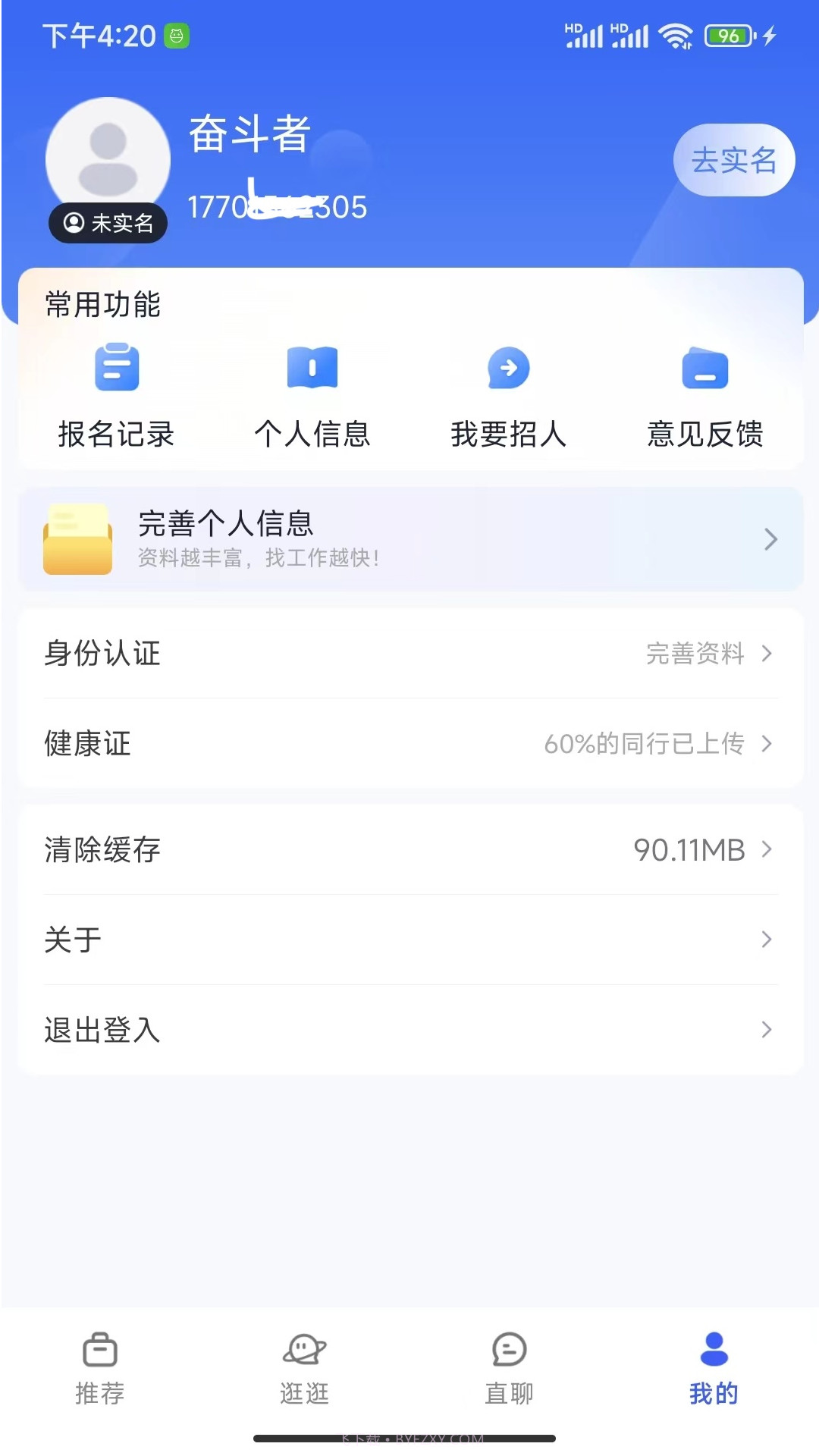Open the 推荐 briefcase icon in bottom navigation
This screenshot has width=819, height=1456.
[101, 1351]
